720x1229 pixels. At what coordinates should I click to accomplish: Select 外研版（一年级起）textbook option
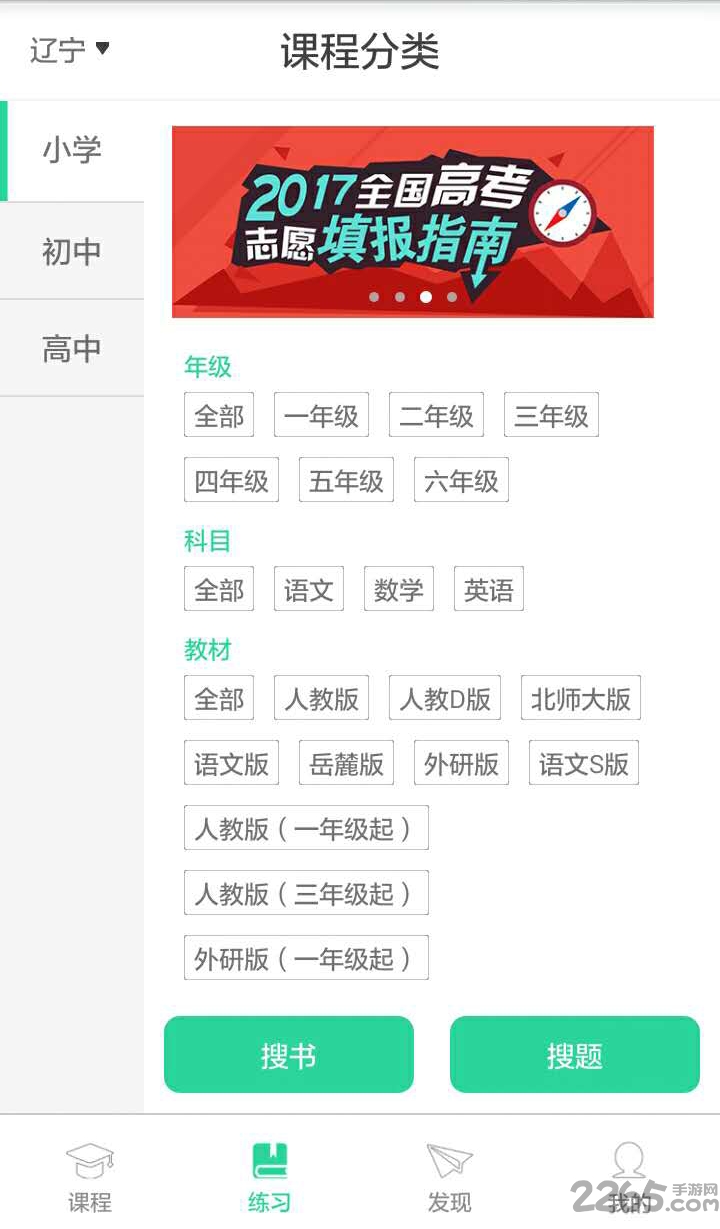pos(306,958)
